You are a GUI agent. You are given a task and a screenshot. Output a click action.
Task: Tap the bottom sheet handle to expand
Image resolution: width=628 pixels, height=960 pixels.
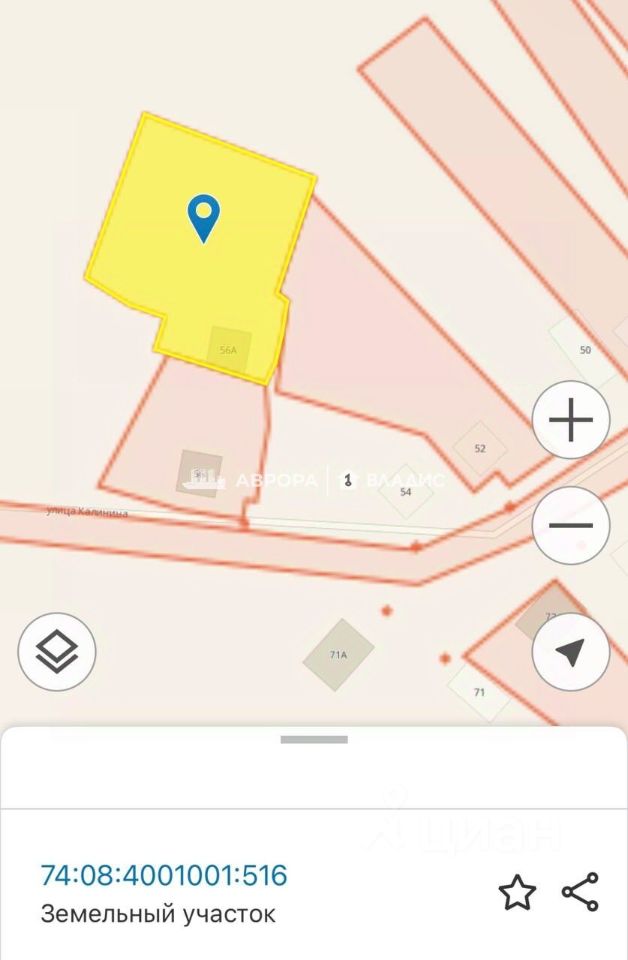314,740
